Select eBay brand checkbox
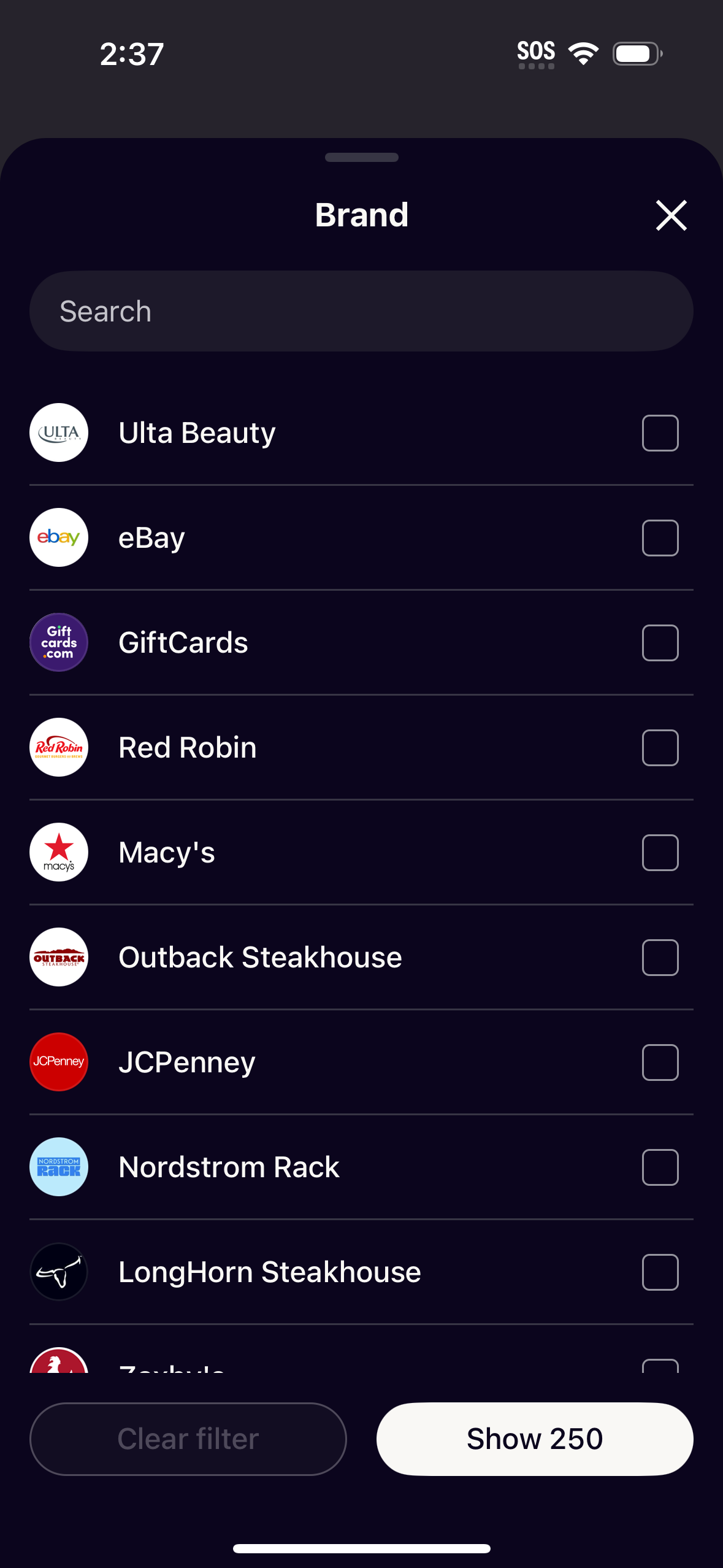The height and width of the screenshot is (1568, 723). [660, 538]
